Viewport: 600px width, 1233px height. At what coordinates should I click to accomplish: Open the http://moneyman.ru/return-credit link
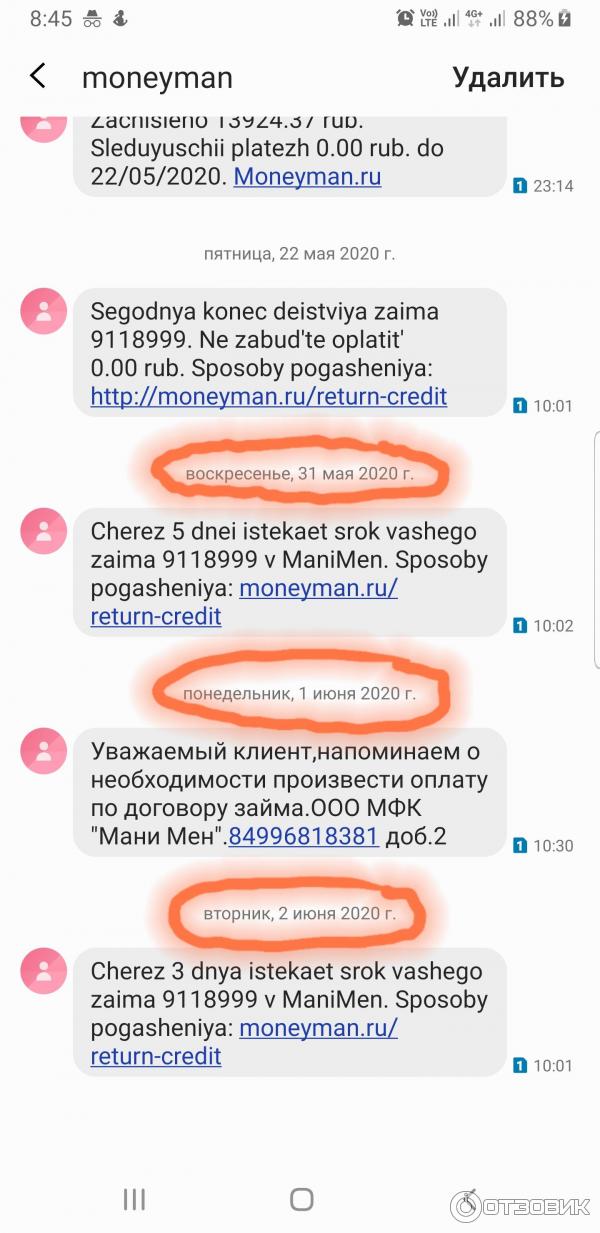click(268, 397)
